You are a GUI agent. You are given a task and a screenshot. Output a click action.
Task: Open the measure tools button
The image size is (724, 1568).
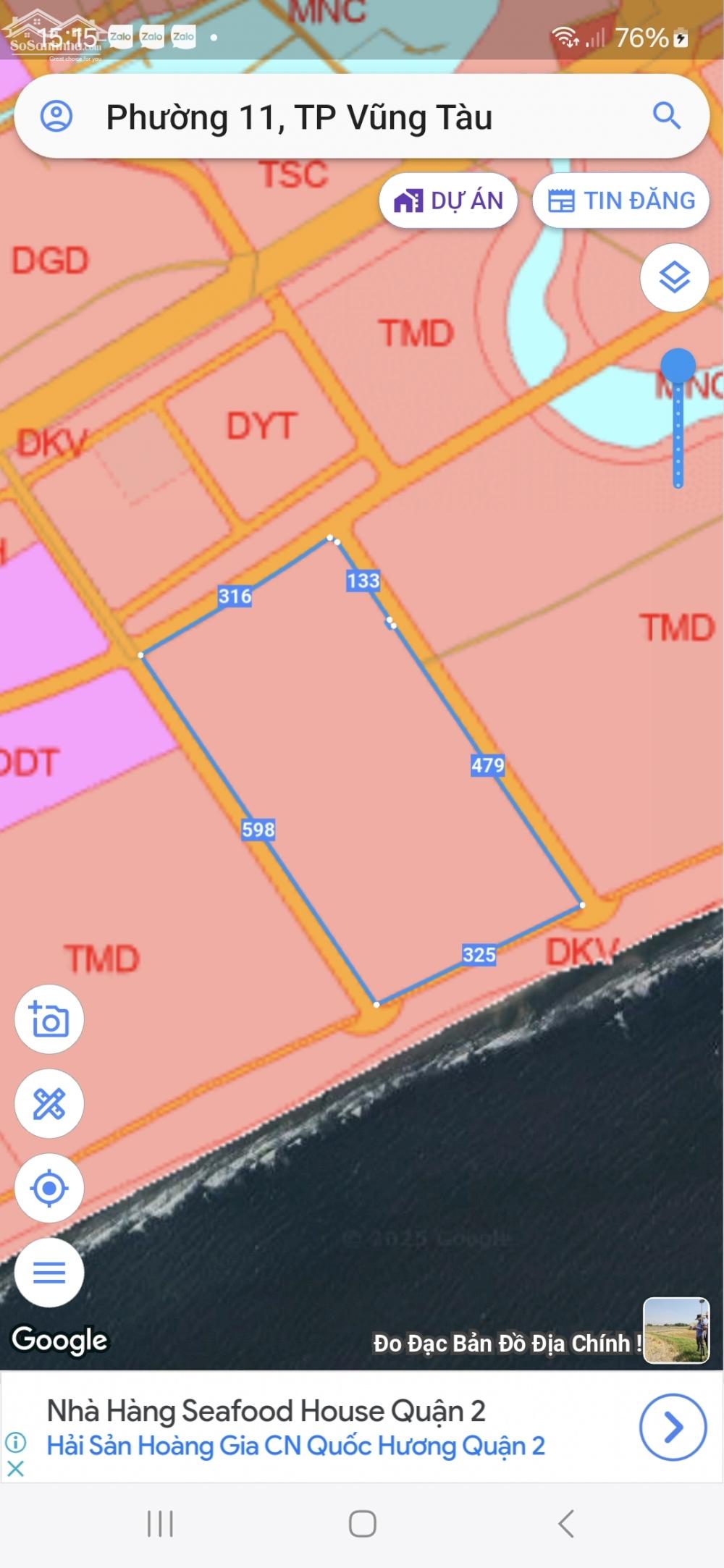tap(49, 1104)
